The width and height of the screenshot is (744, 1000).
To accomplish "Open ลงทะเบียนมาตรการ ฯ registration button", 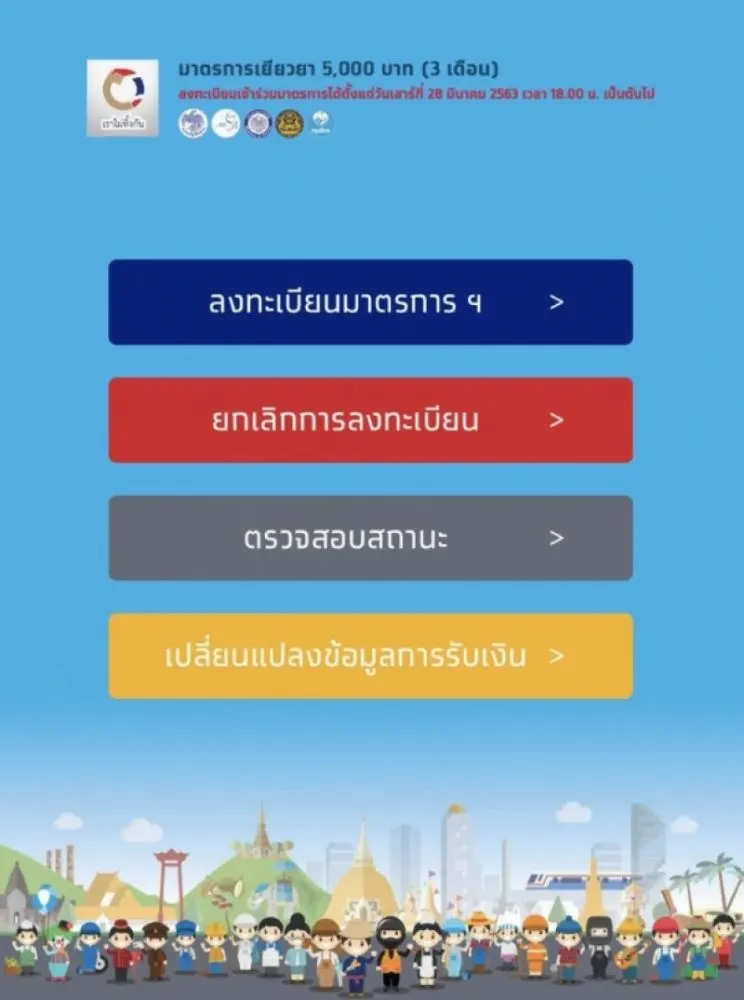I will [370, 302].
